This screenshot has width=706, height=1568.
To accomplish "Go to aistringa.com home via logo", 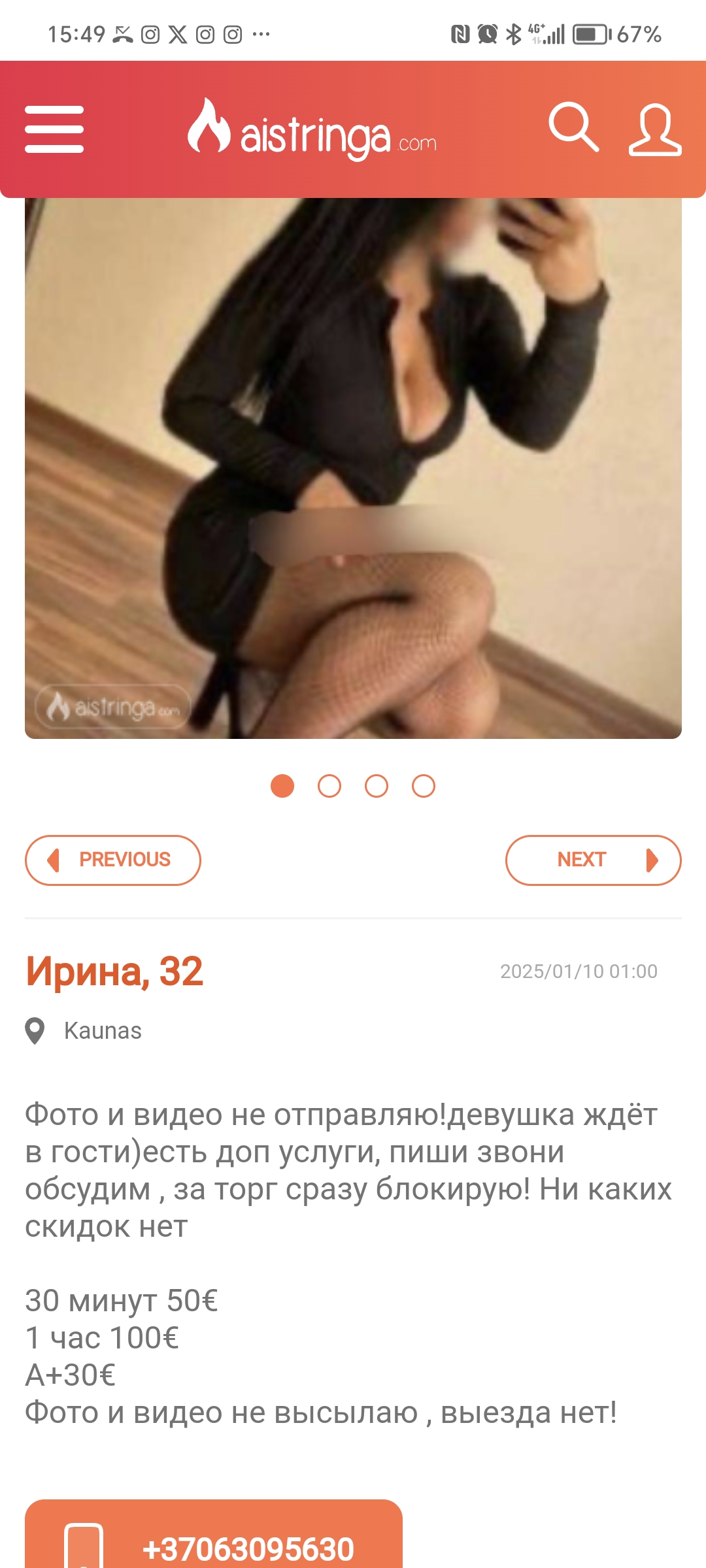I will [312, 131].
